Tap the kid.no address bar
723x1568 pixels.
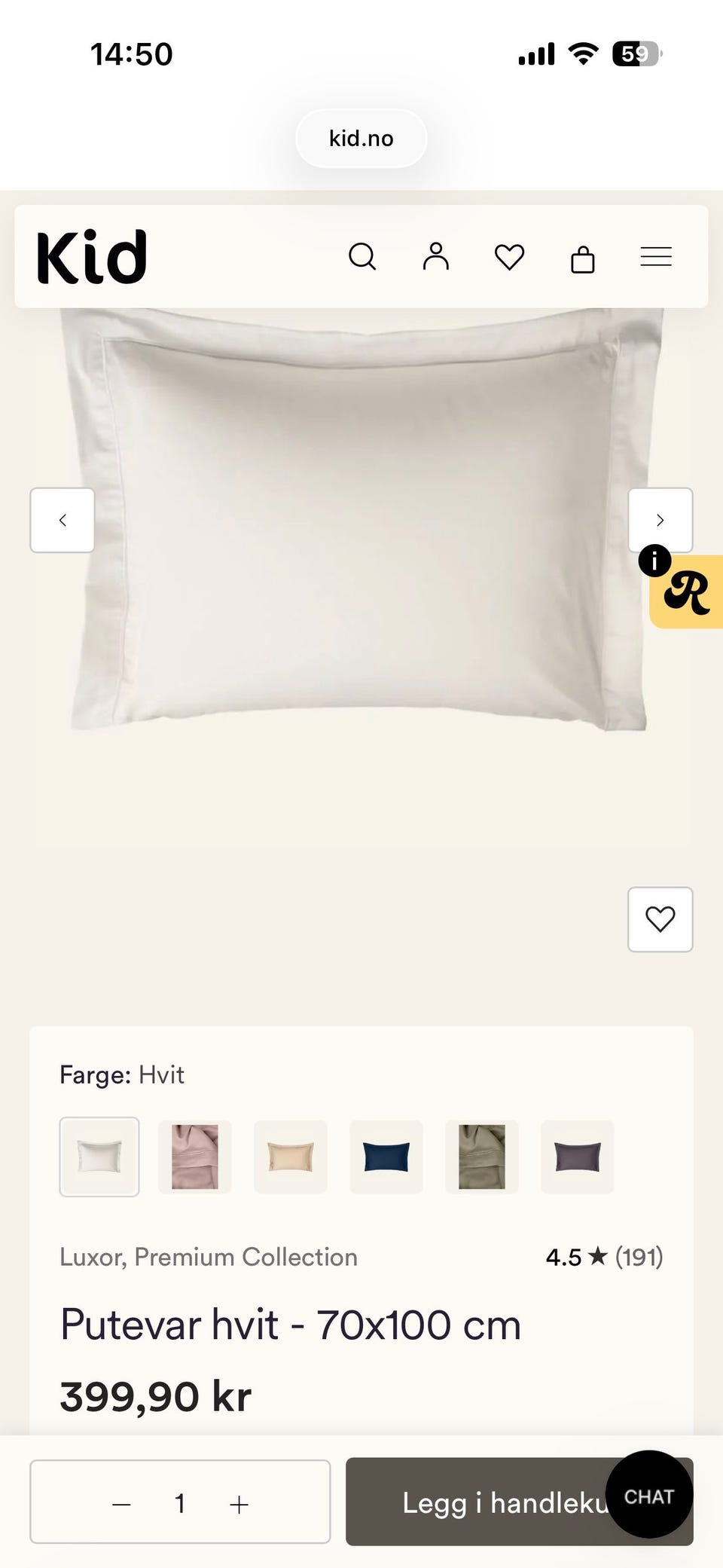click(x=361, y=139)
